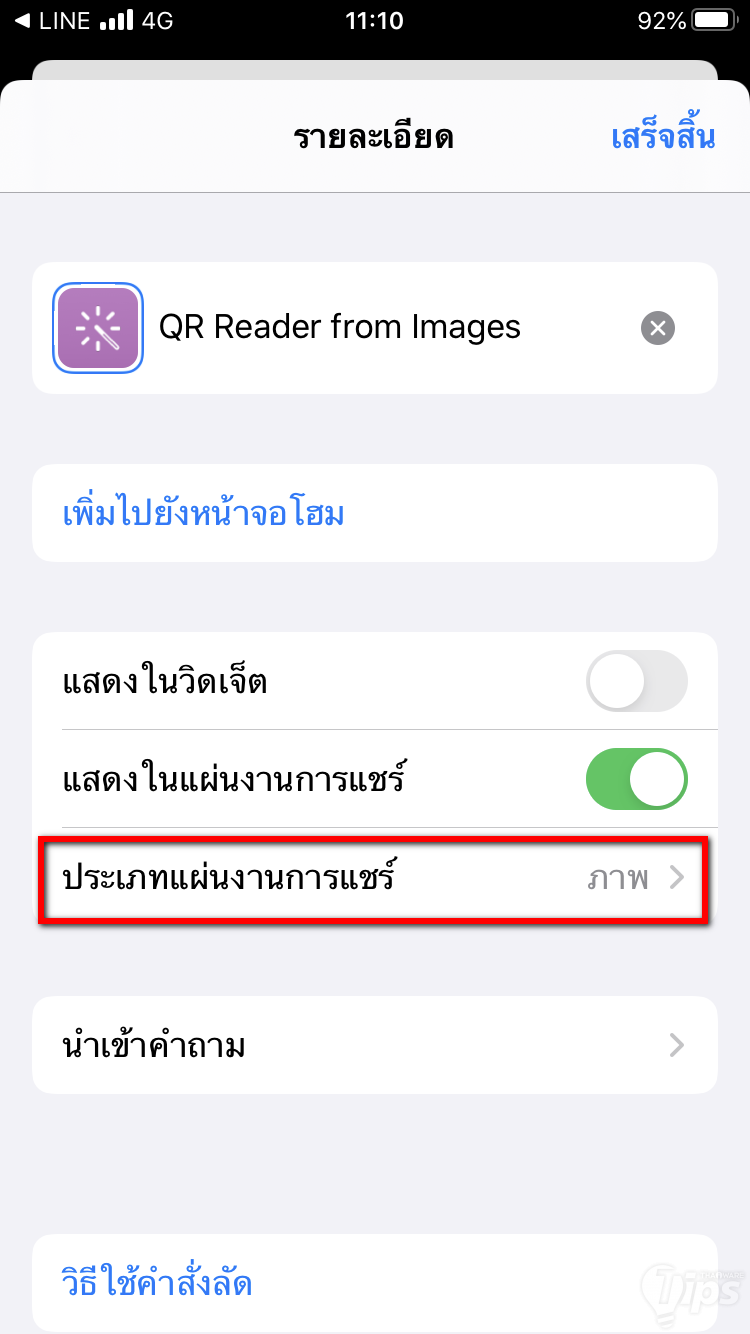Screen dimensions: 750x1334
Task: Enable the แสดงในวิดเจ็ต switch
Action: pyautogui.click(x=636, y=681)
